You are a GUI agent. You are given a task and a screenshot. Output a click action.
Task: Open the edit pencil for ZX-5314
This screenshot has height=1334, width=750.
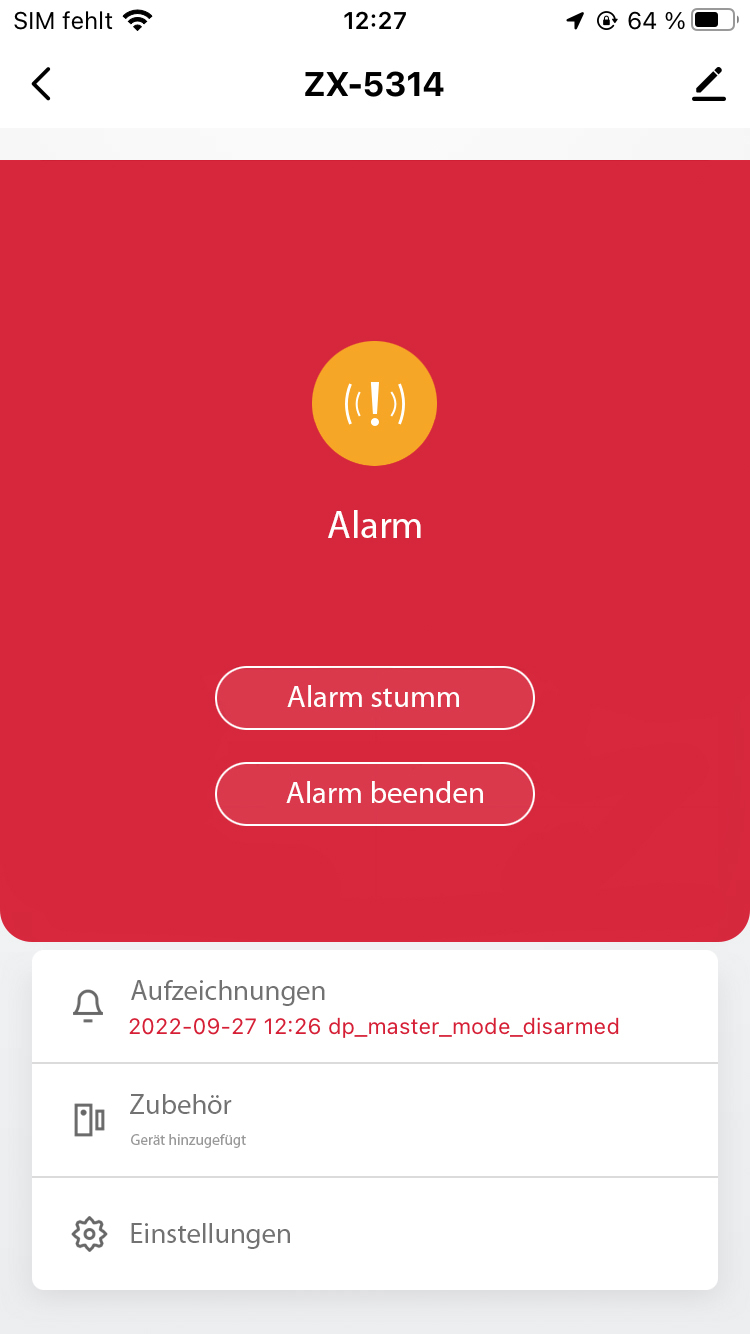coord(708,84)
